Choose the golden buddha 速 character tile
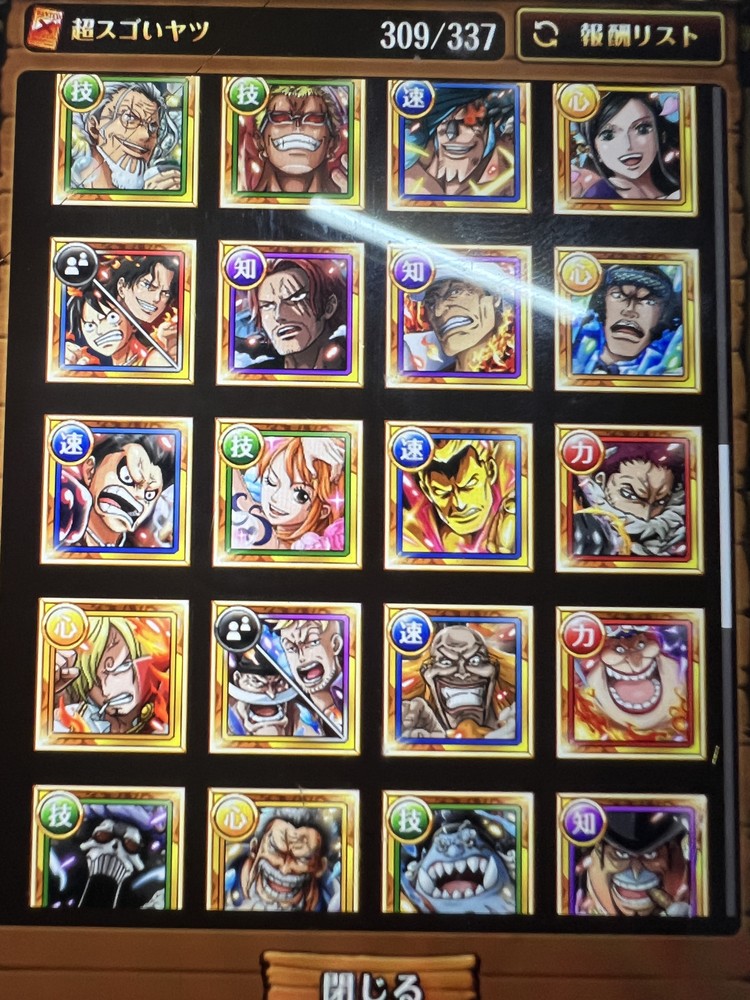This screenshot has height=1000, width=750. click(458, 680)
